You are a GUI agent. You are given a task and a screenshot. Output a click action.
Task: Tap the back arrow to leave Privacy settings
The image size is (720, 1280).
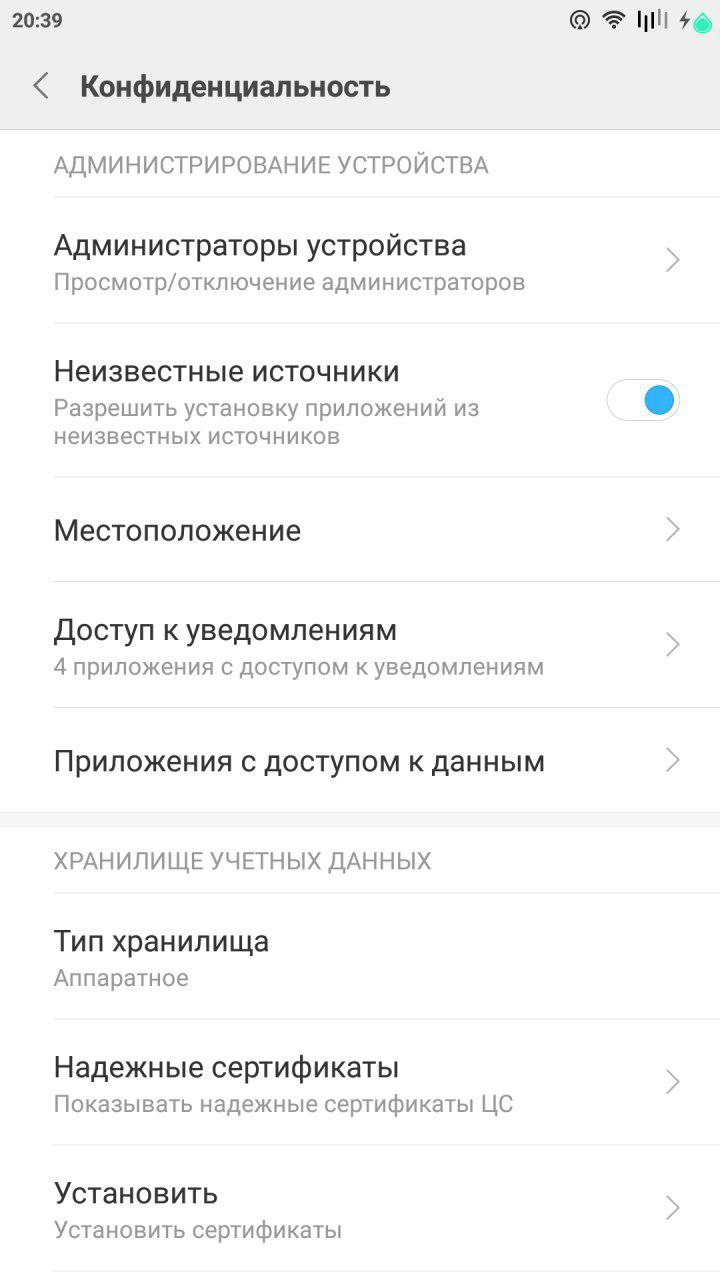tap(40, 86)
